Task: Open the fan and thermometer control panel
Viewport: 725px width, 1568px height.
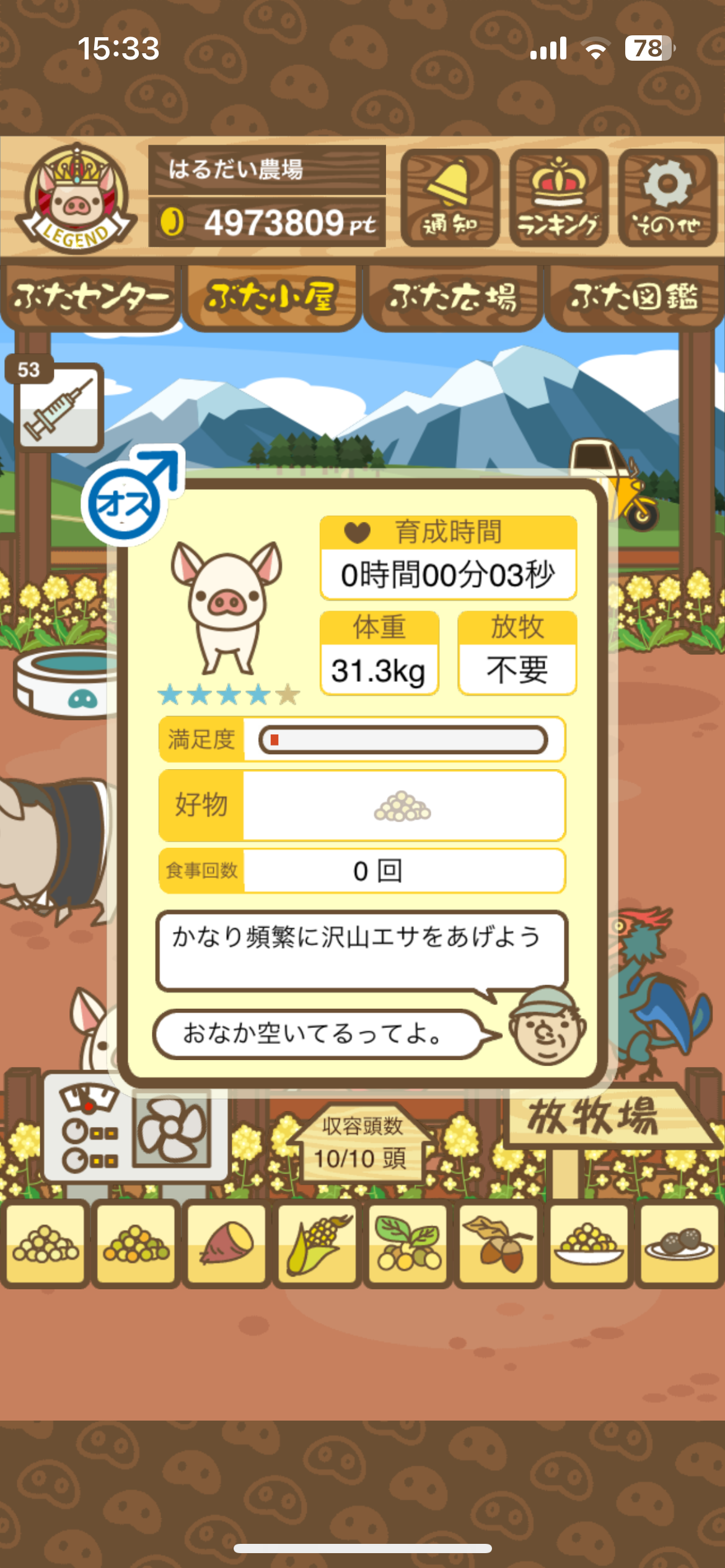Action: pos(135,1133)
